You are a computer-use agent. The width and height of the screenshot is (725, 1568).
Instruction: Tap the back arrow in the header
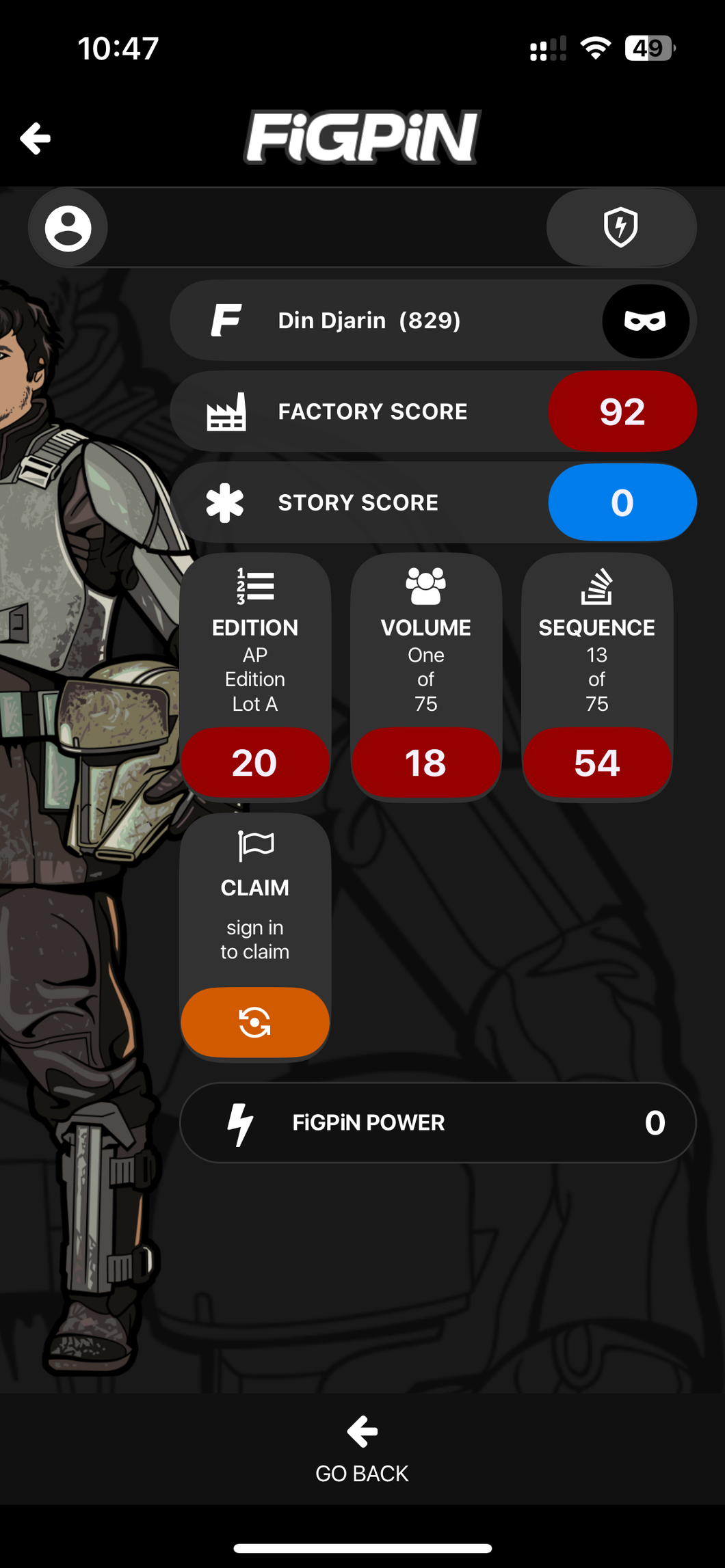click(x=36, y=139)
